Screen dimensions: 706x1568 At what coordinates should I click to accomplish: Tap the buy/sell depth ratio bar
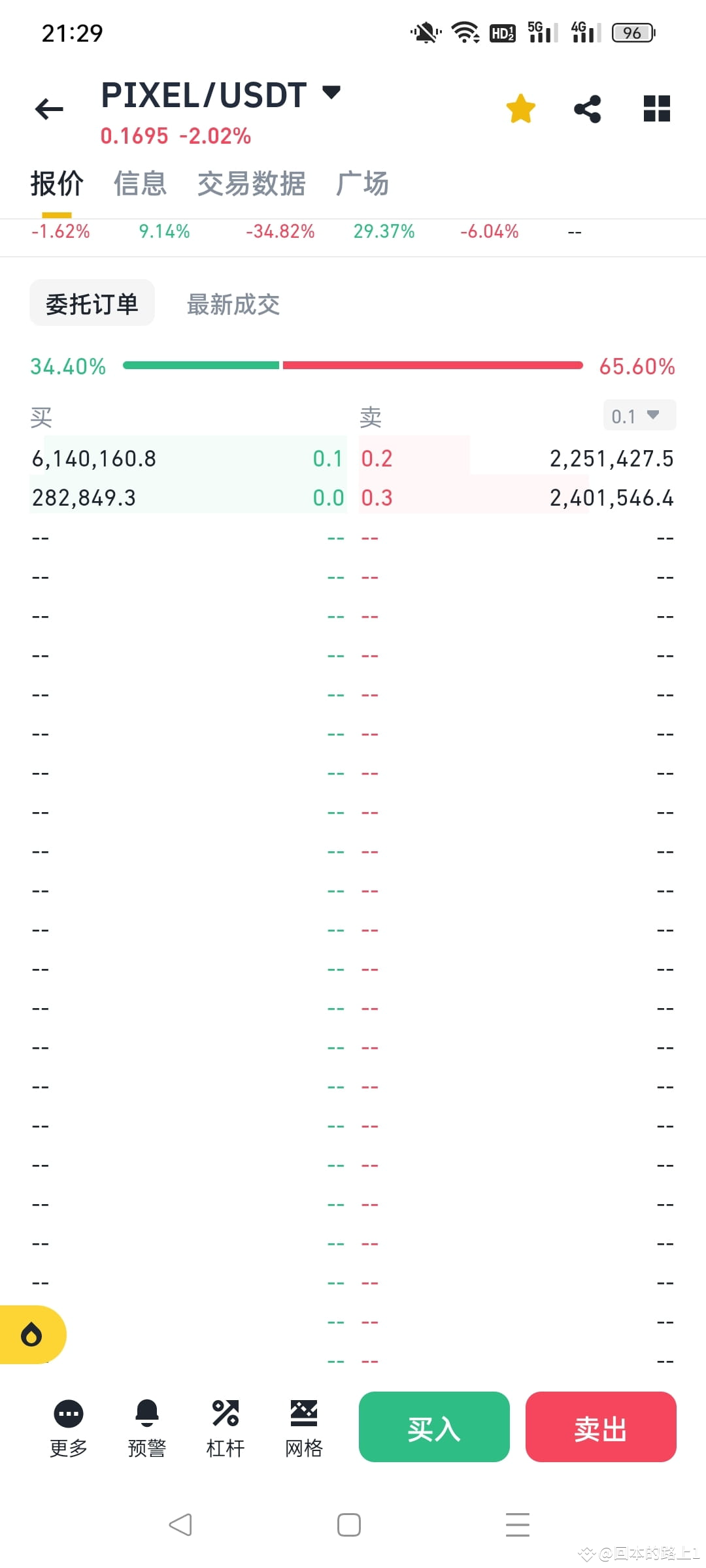pos(353,365)
